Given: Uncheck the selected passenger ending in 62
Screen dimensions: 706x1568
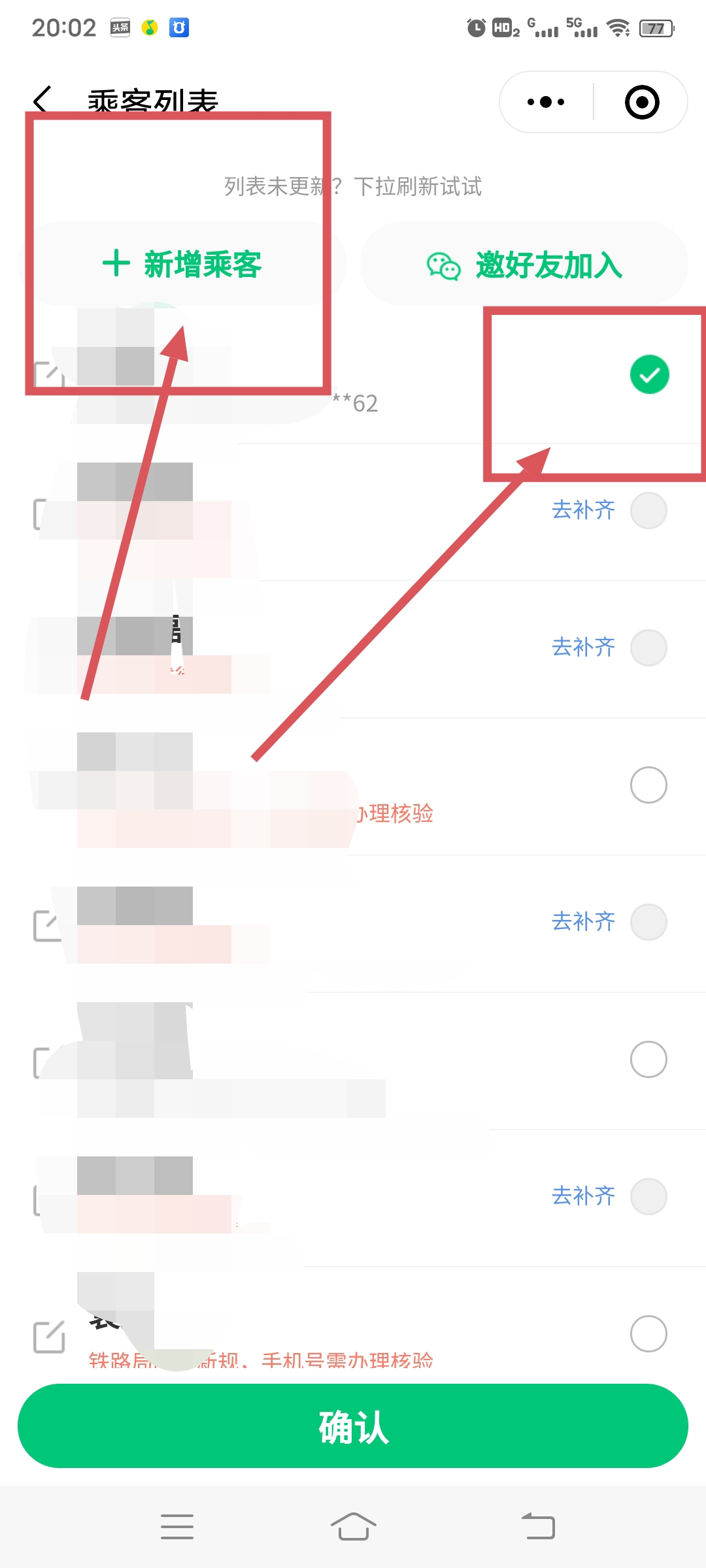Looking at the screenshot, I should click(649, 374).
